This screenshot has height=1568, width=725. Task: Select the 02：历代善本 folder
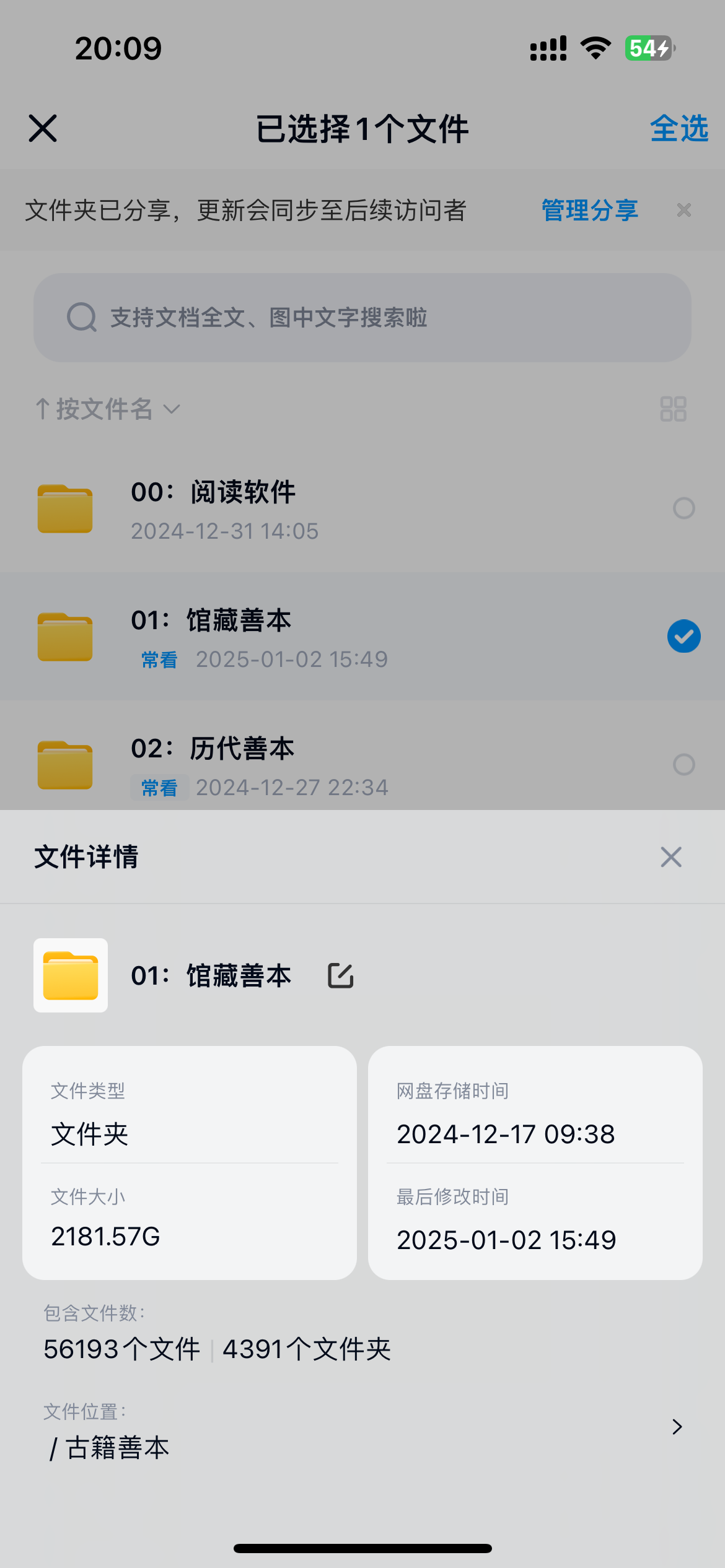pyautogui.click(x=683, y=765)
